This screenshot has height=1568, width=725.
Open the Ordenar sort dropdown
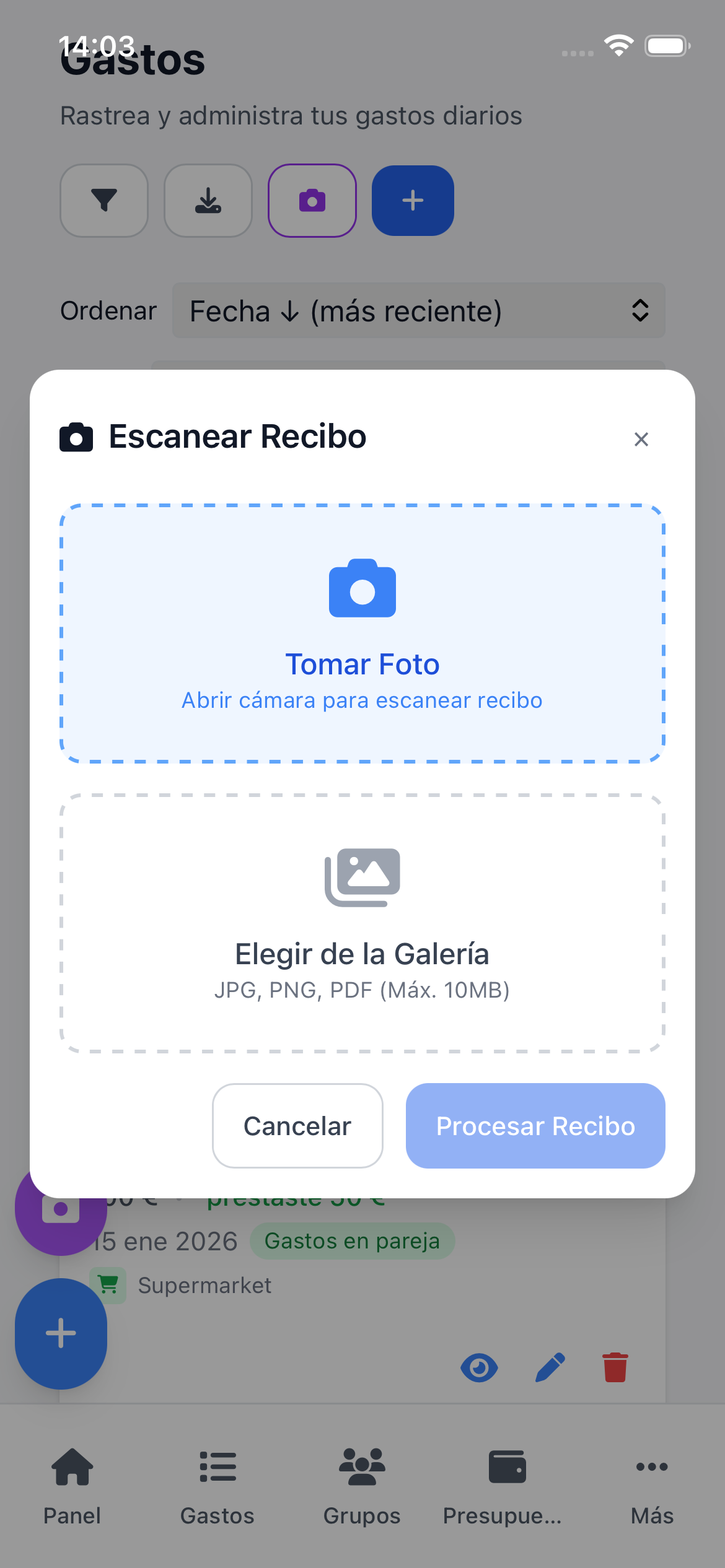pos(418,311)
